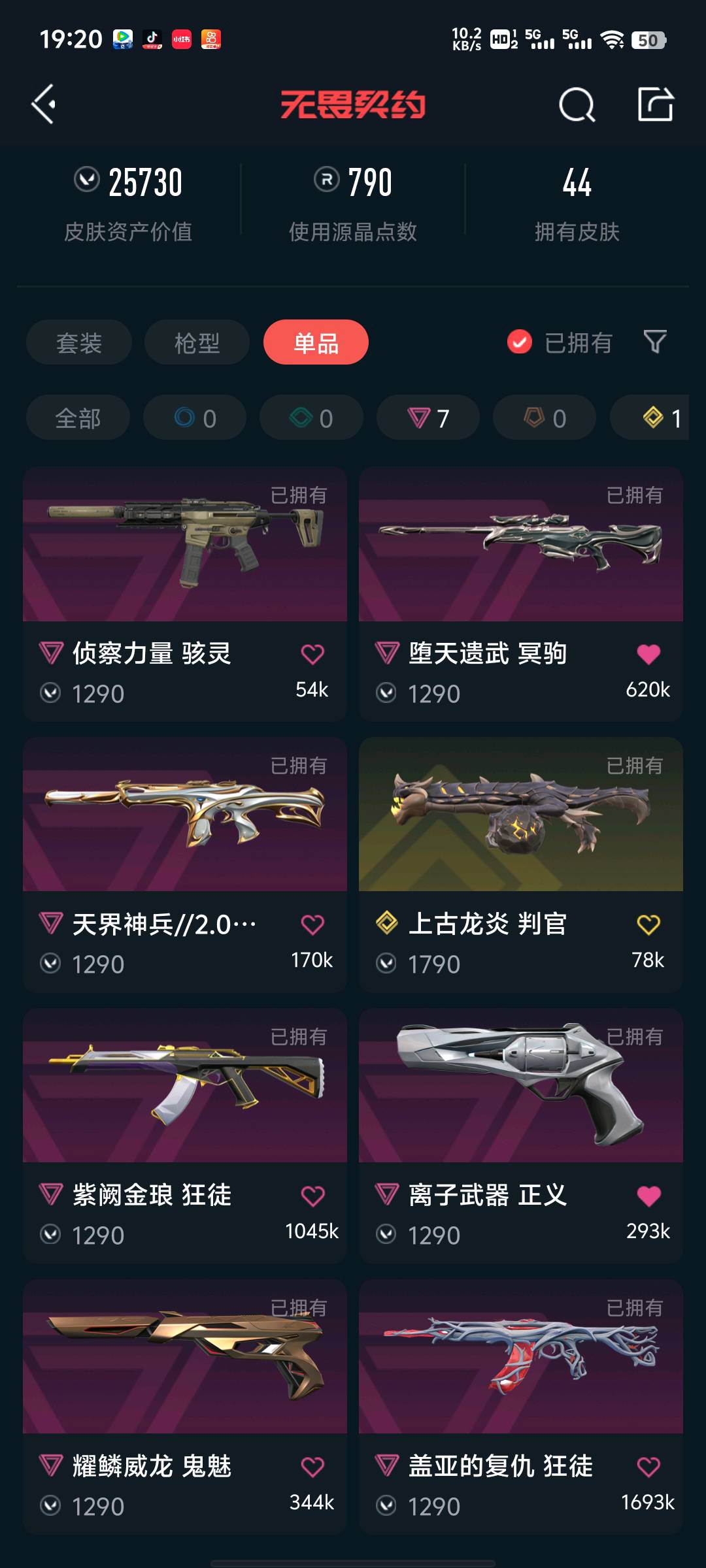Switch to the 套装 tab
The image size is (706, 1568).
pyautogui.click(x=79, y=342)
